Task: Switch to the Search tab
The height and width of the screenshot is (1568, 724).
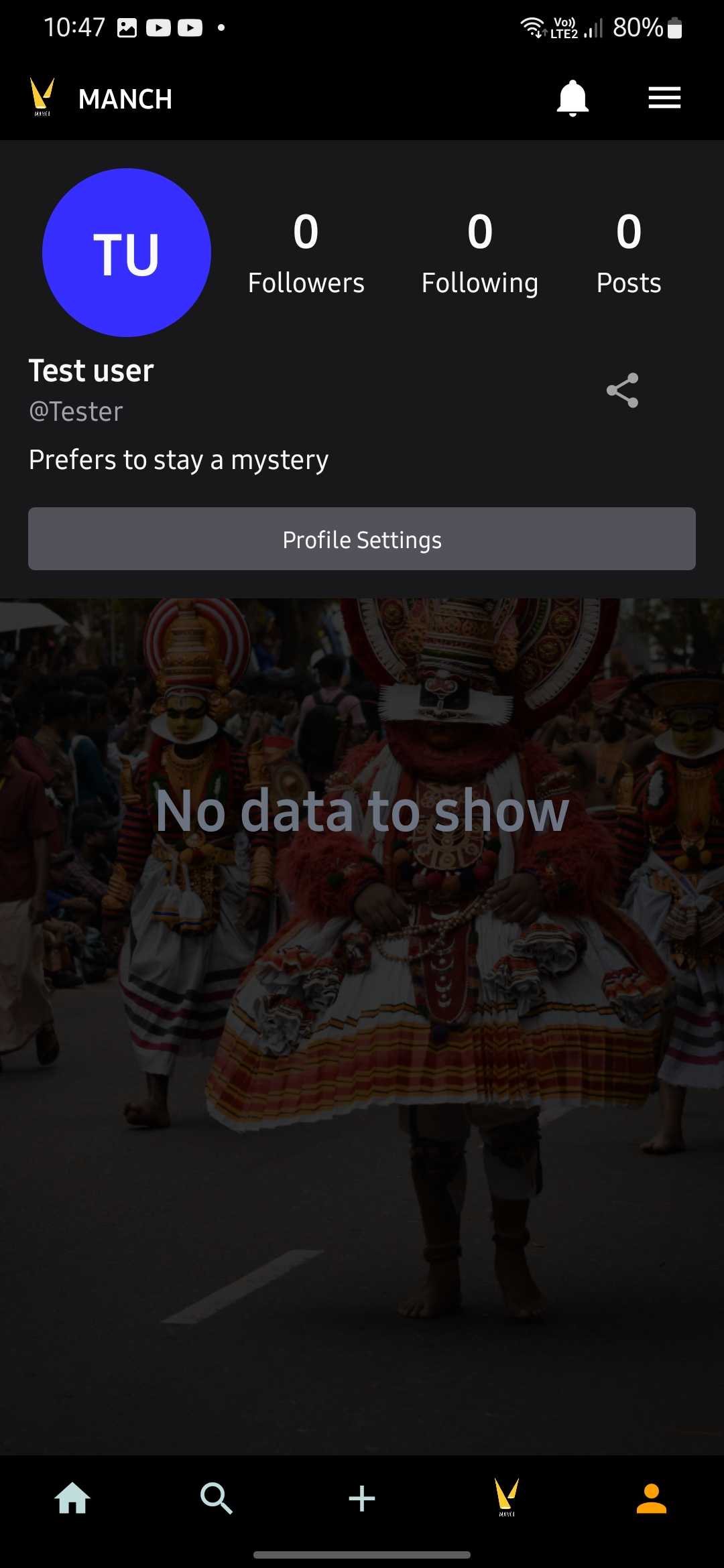Action: click(x=217, y=1498)
